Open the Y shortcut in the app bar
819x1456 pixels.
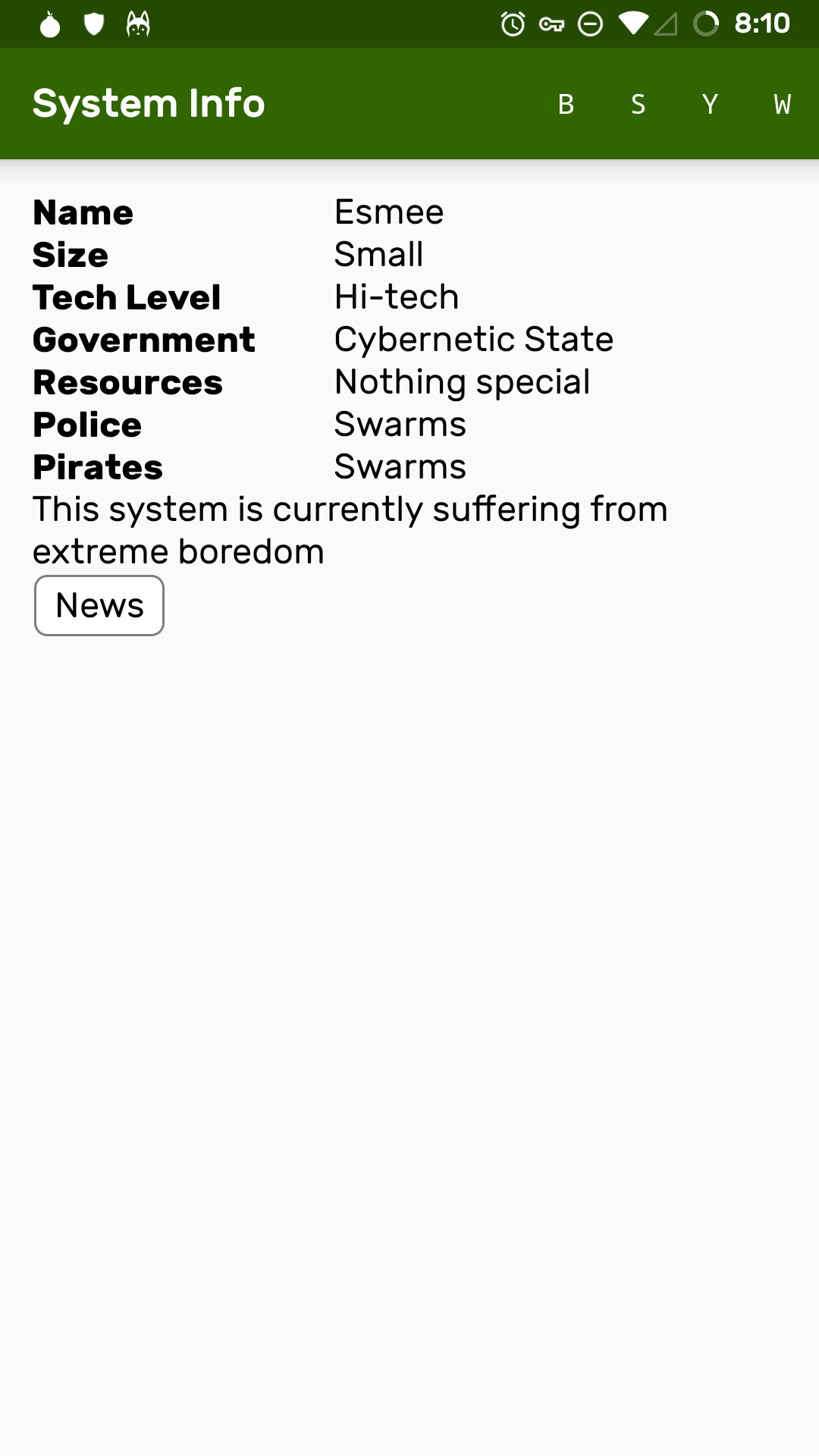710,104
